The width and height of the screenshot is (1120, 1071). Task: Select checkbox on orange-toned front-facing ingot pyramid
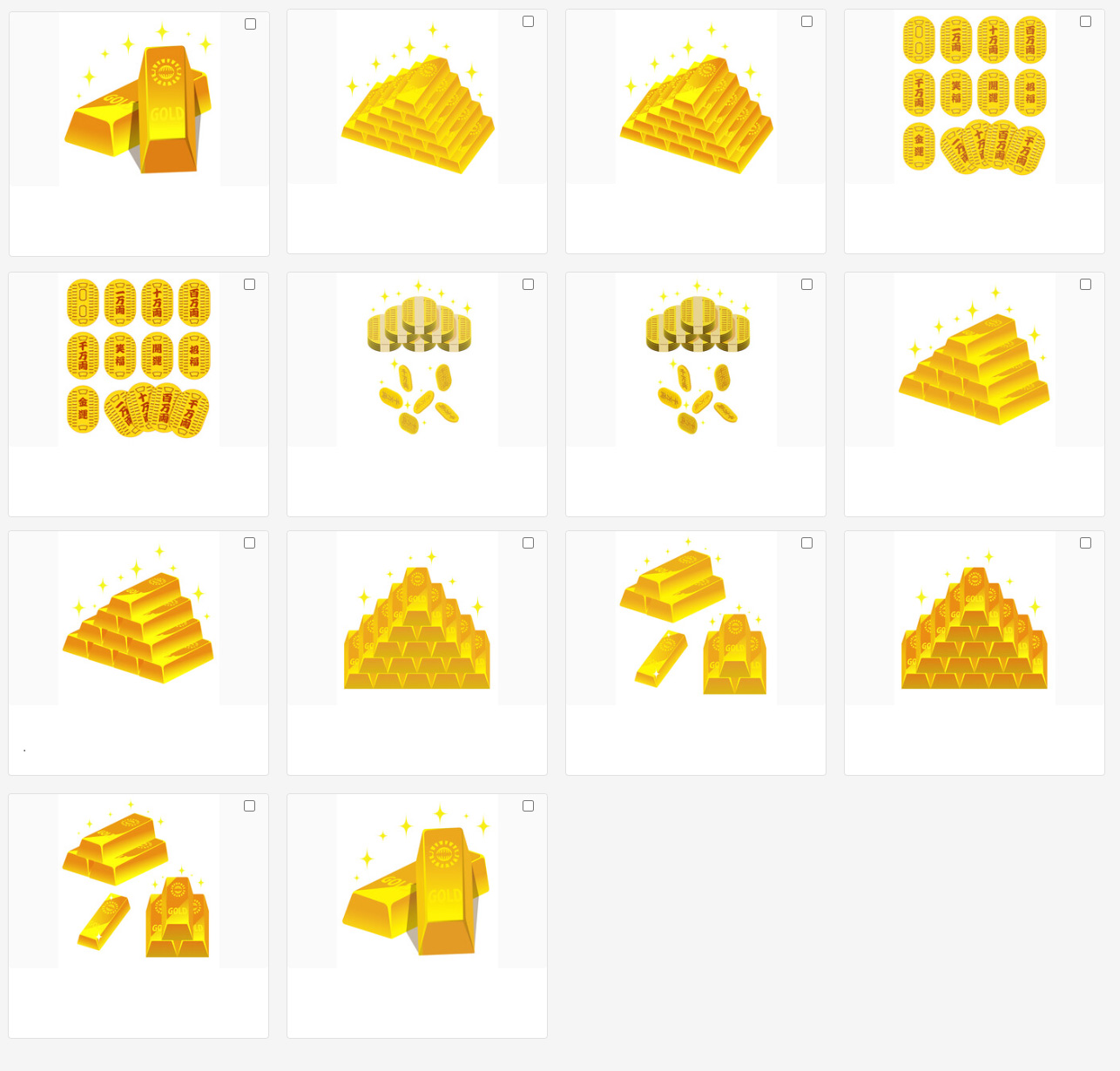[x=1085, y=542]
